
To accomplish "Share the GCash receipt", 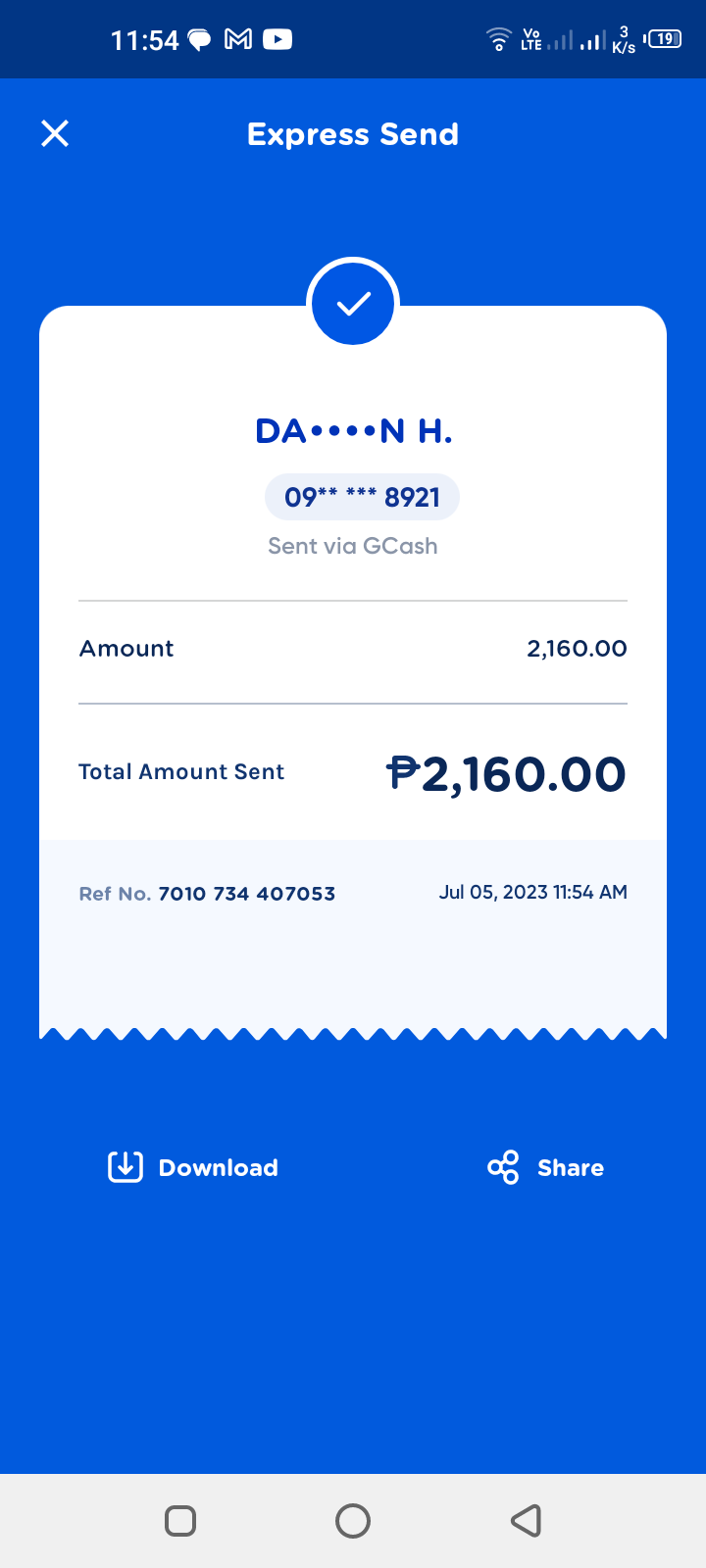I will pos(546,1167).
